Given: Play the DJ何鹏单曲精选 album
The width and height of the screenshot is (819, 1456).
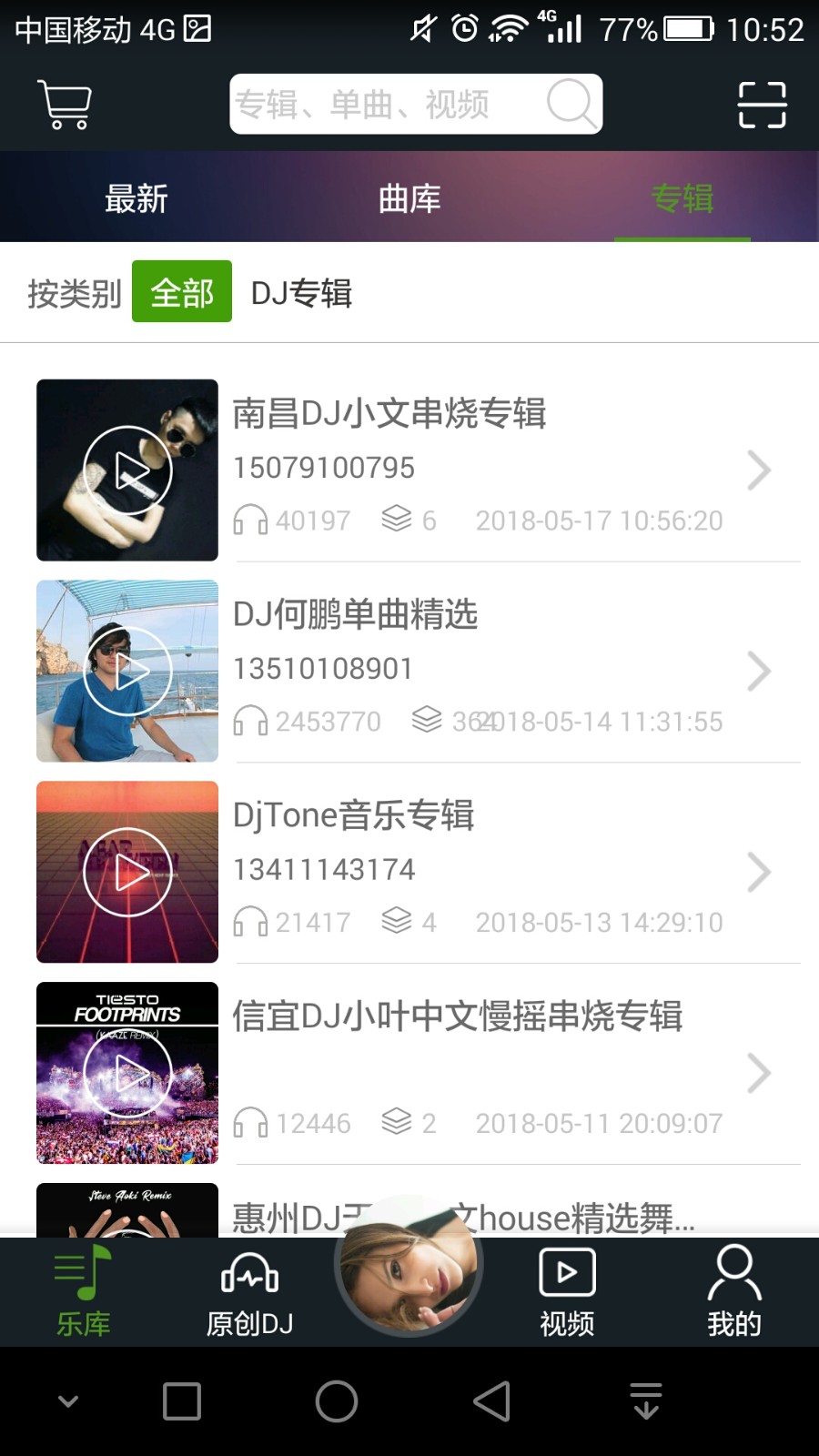Looking at the screenshot, I should 126,671.
